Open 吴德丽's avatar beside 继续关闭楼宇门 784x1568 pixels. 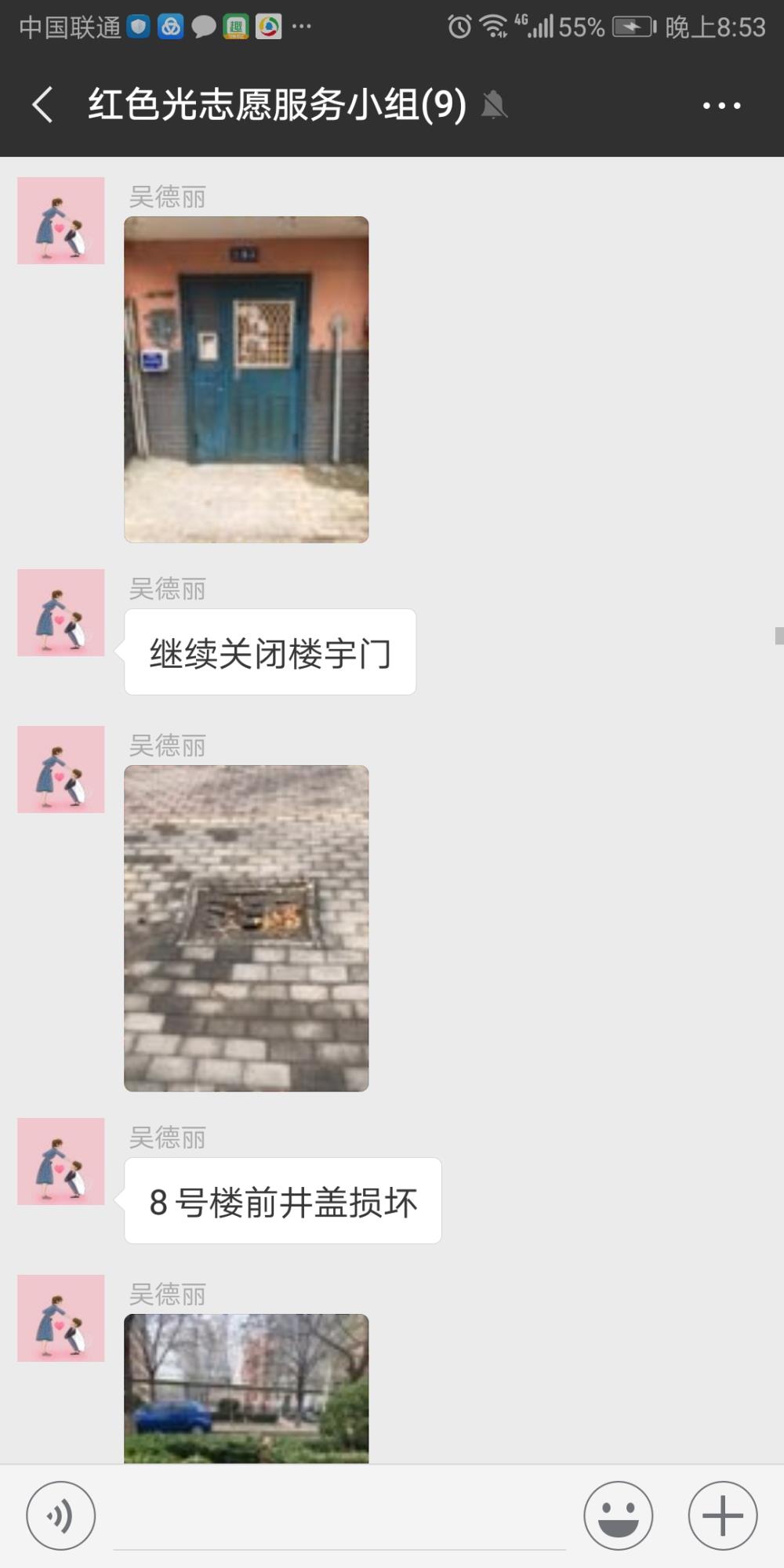[61, 612]
